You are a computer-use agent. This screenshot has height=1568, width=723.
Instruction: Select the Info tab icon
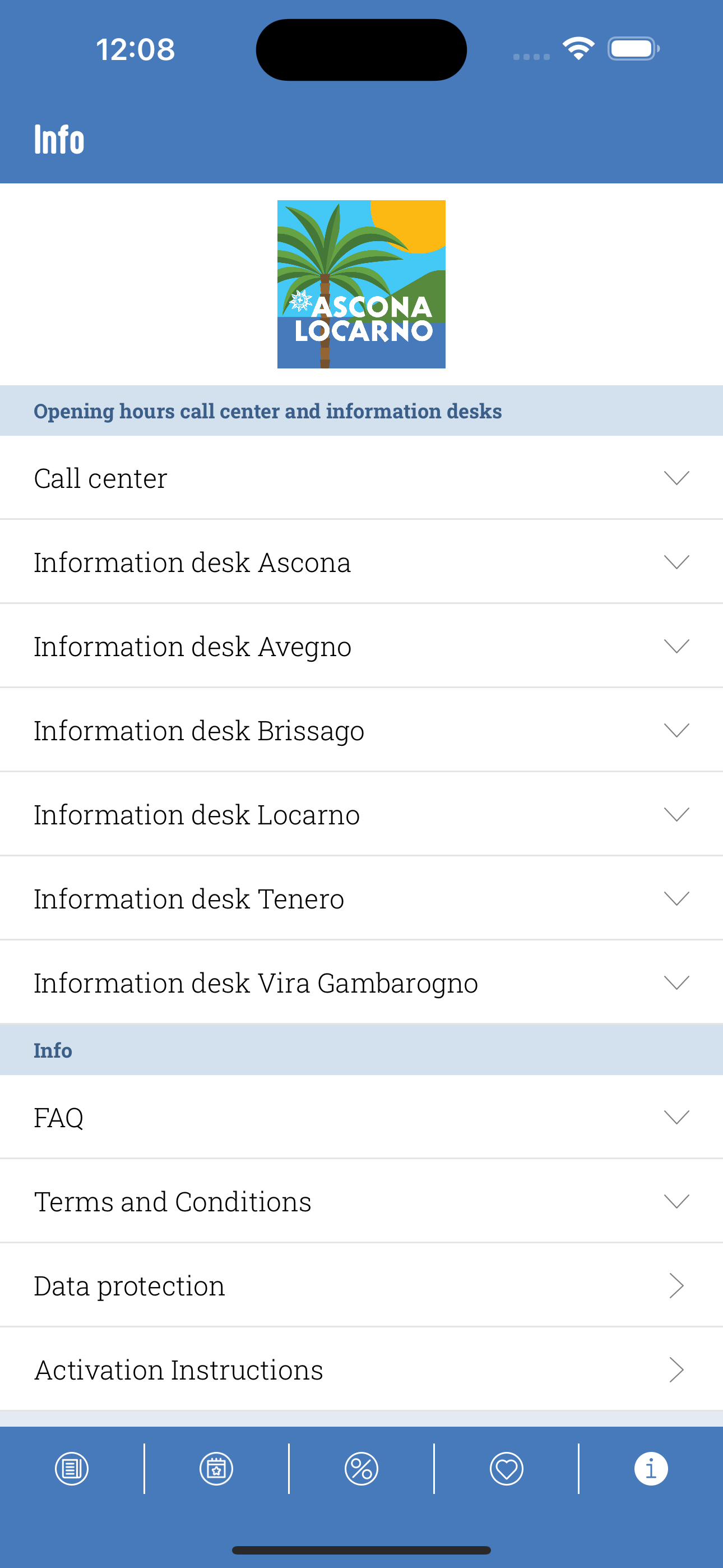651,1468
